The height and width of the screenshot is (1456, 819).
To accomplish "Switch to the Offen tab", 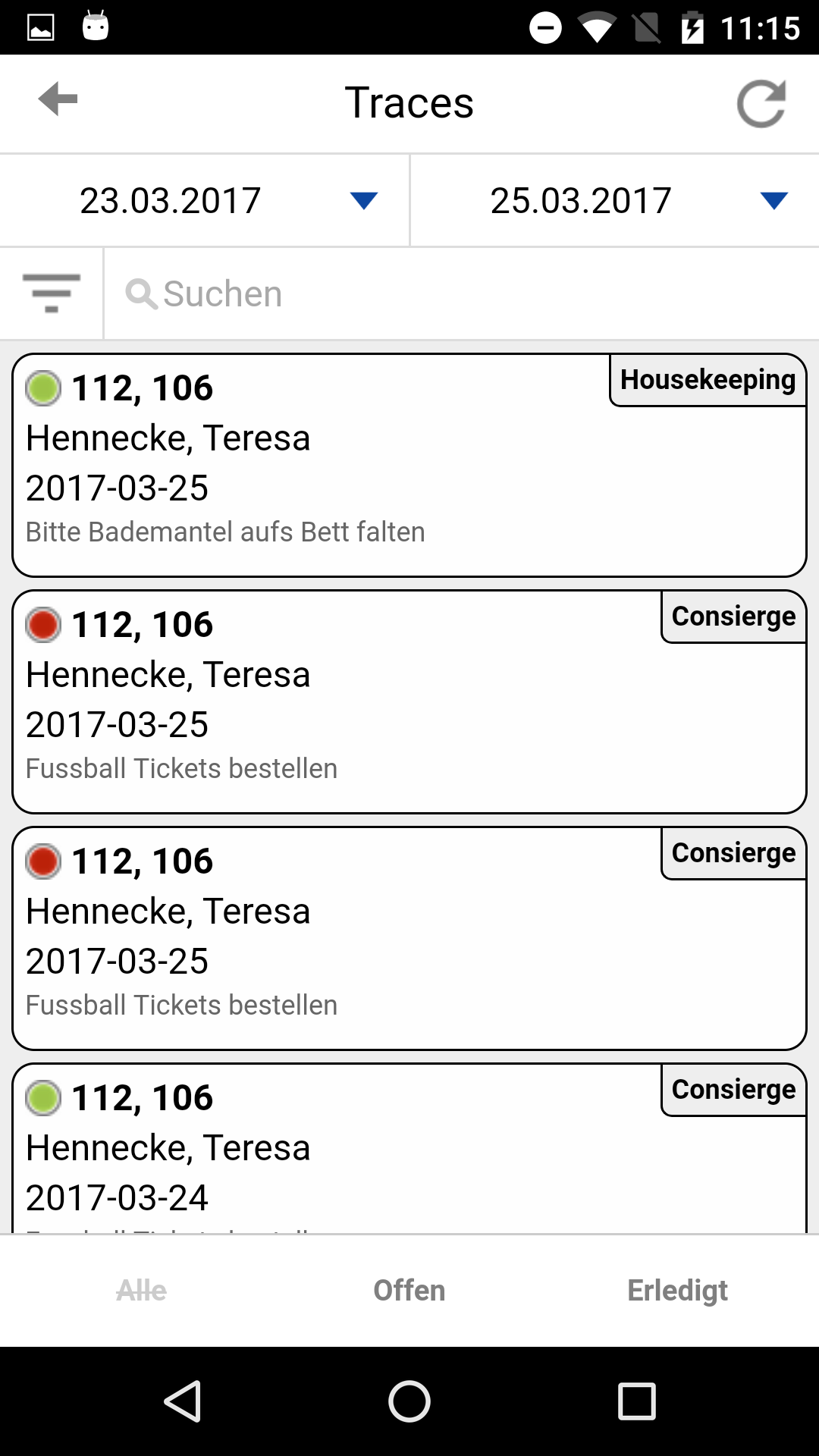I will [x=409, y=1290].
